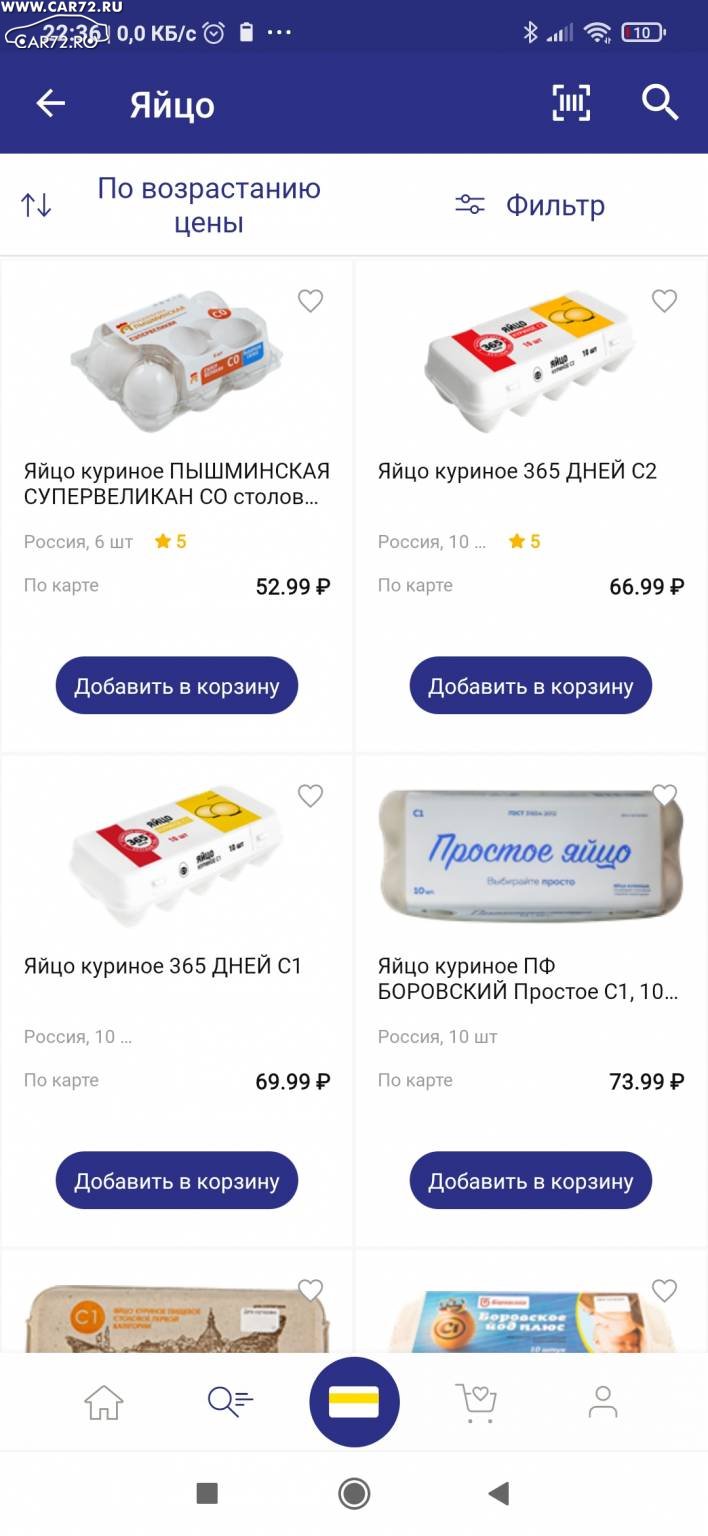The width and height of the screenshot is (708, 1536).
Task: Add ПЫШМИНСКАЯ СУПЕРВЕЛИКАН eggs to favorites
Action: click(311, 301)
